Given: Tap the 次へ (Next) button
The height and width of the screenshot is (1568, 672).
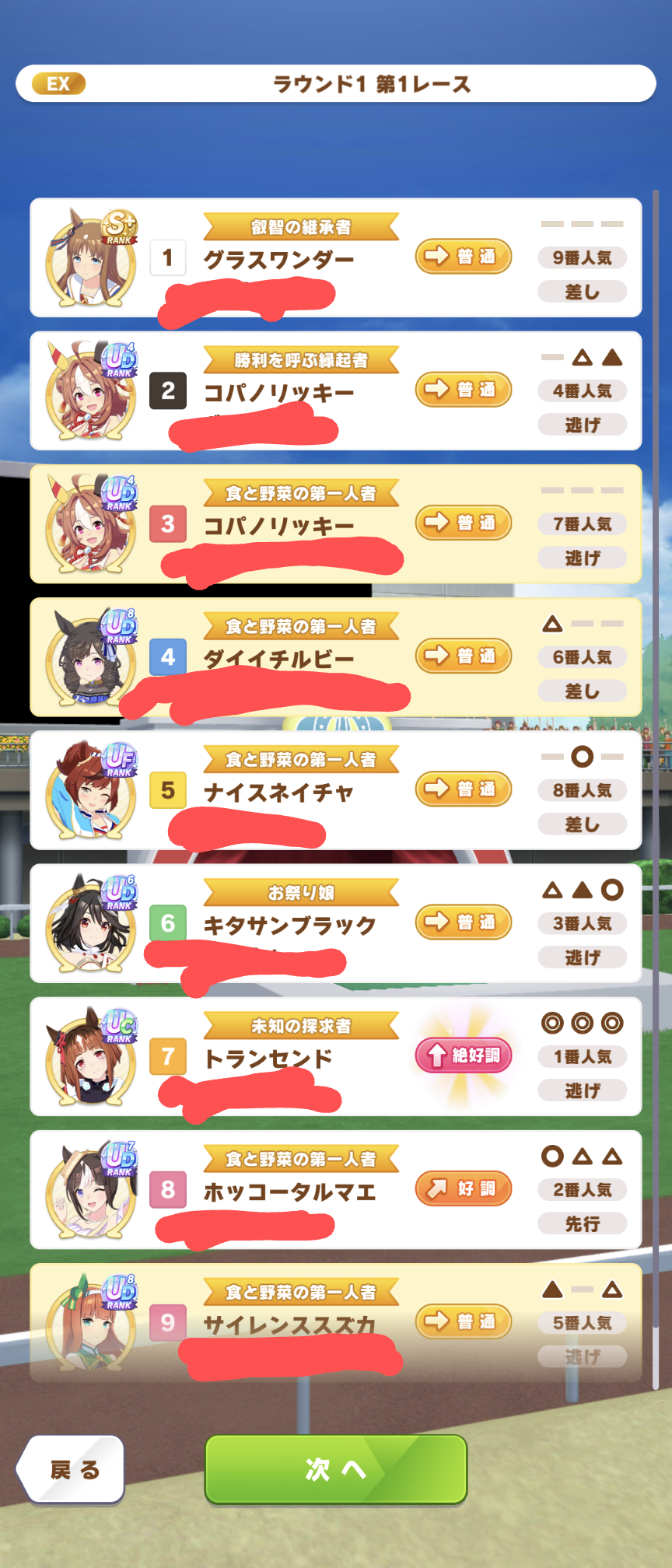Looking at the screenshot, I should tap(335, 1469).
